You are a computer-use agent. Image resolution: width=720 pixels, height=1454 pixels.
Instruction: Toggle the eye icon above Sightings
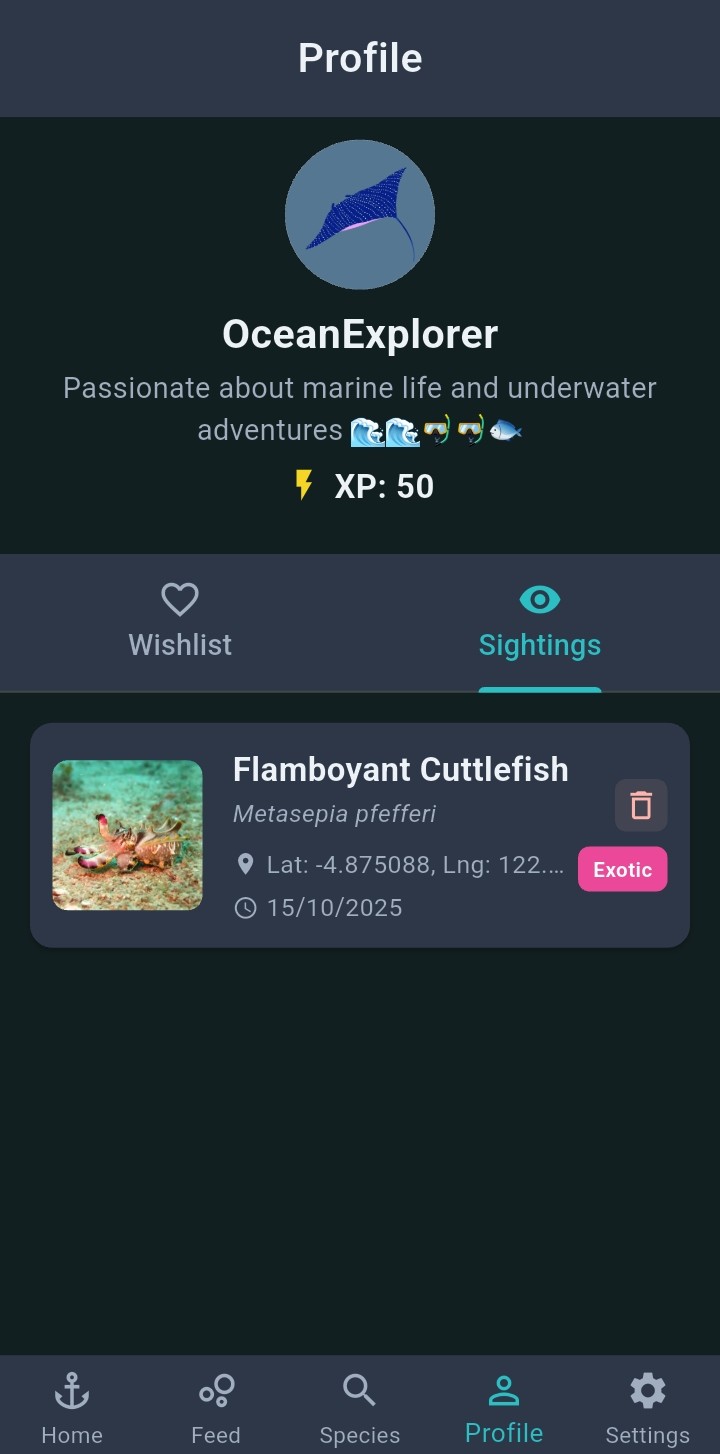tap(539, 599)
